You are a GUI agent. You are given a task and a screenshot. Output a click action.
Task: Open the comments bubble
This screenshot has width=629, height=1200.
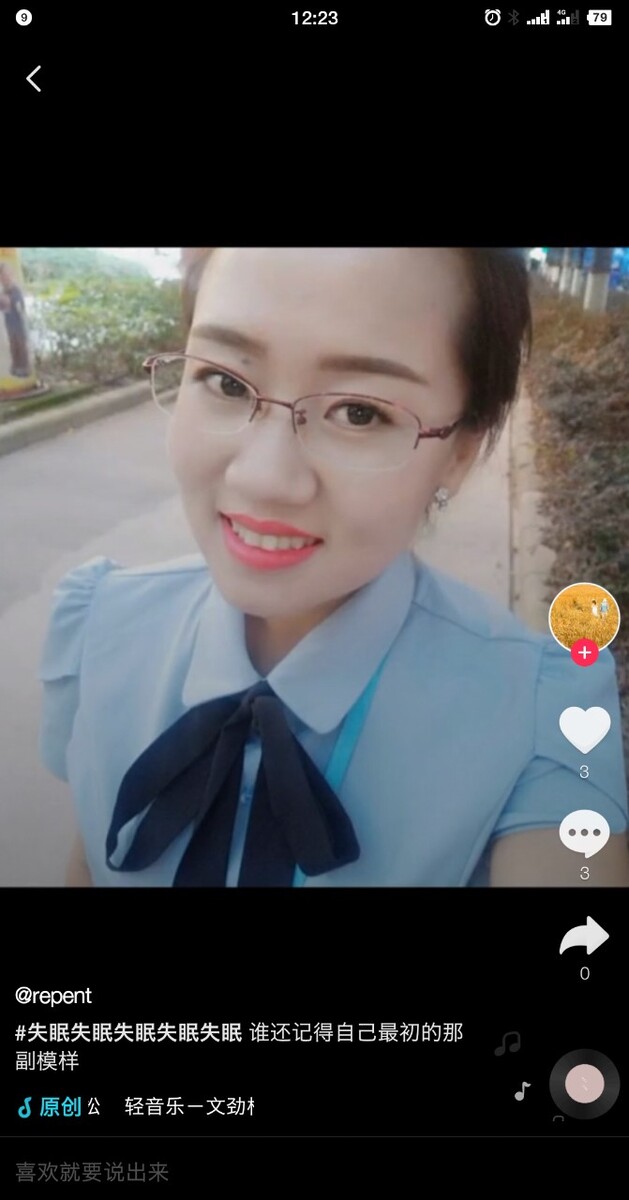pos(584,834)
